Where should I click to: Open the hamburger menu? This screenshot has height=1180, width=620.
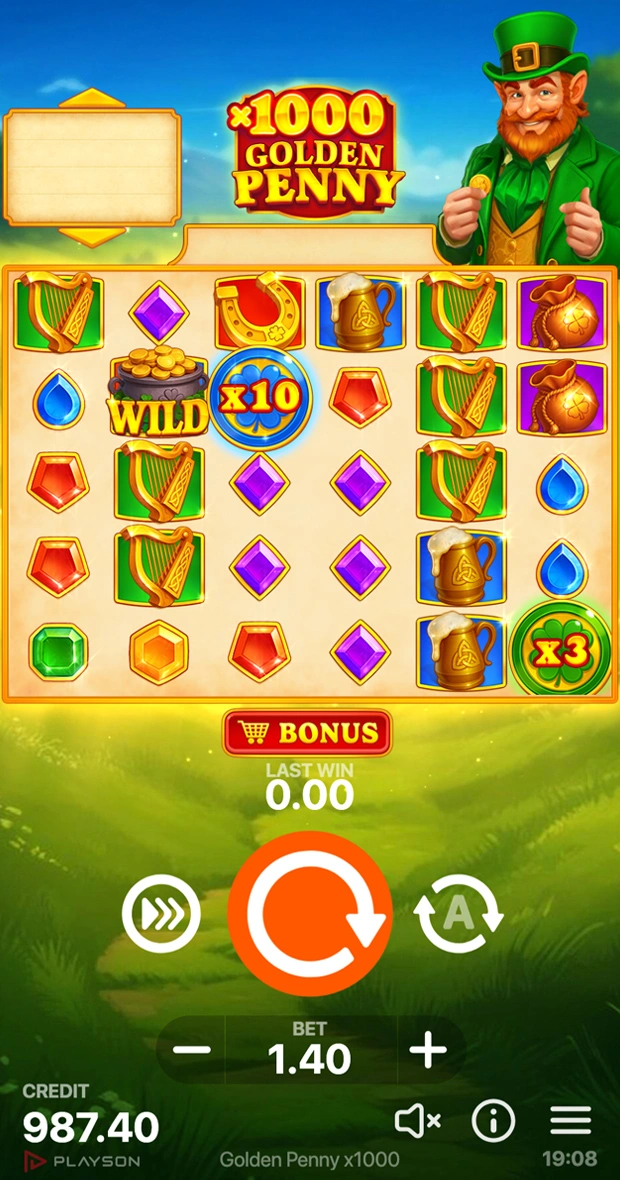point(571,1122)
